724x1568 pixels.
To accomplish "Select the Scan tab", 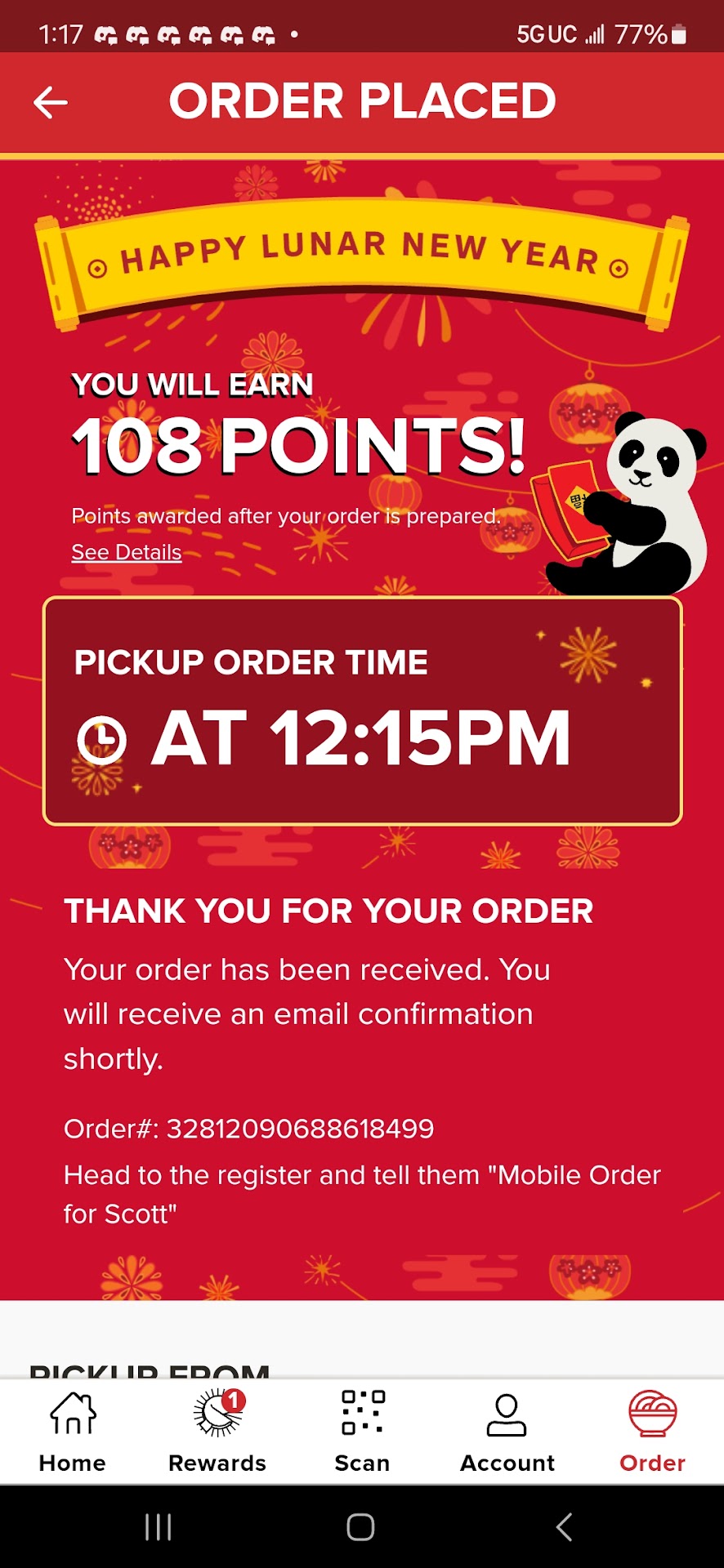I will pos(362,1432).
